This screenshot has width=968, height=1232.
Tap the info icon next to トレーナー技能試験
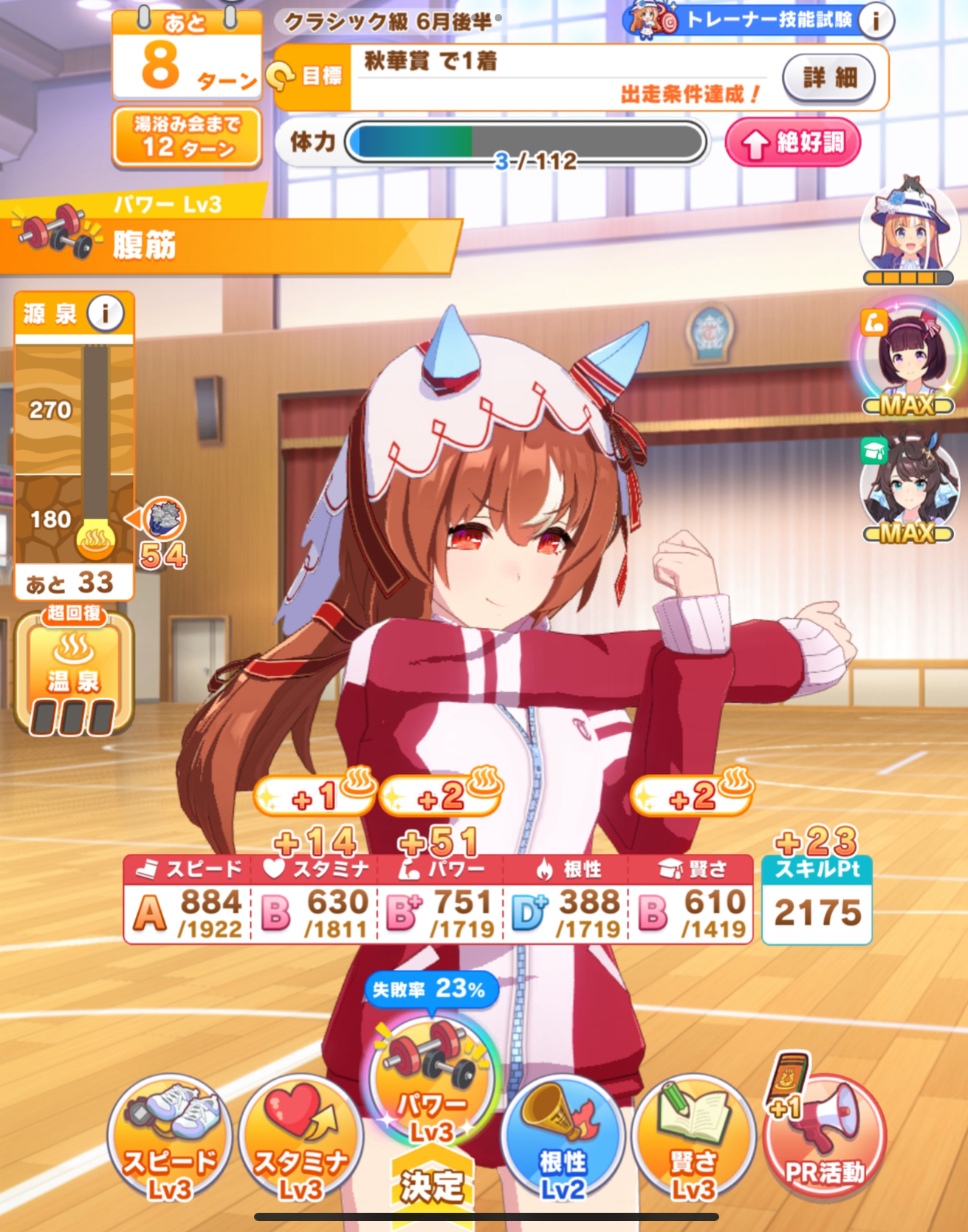pos(876,21)
